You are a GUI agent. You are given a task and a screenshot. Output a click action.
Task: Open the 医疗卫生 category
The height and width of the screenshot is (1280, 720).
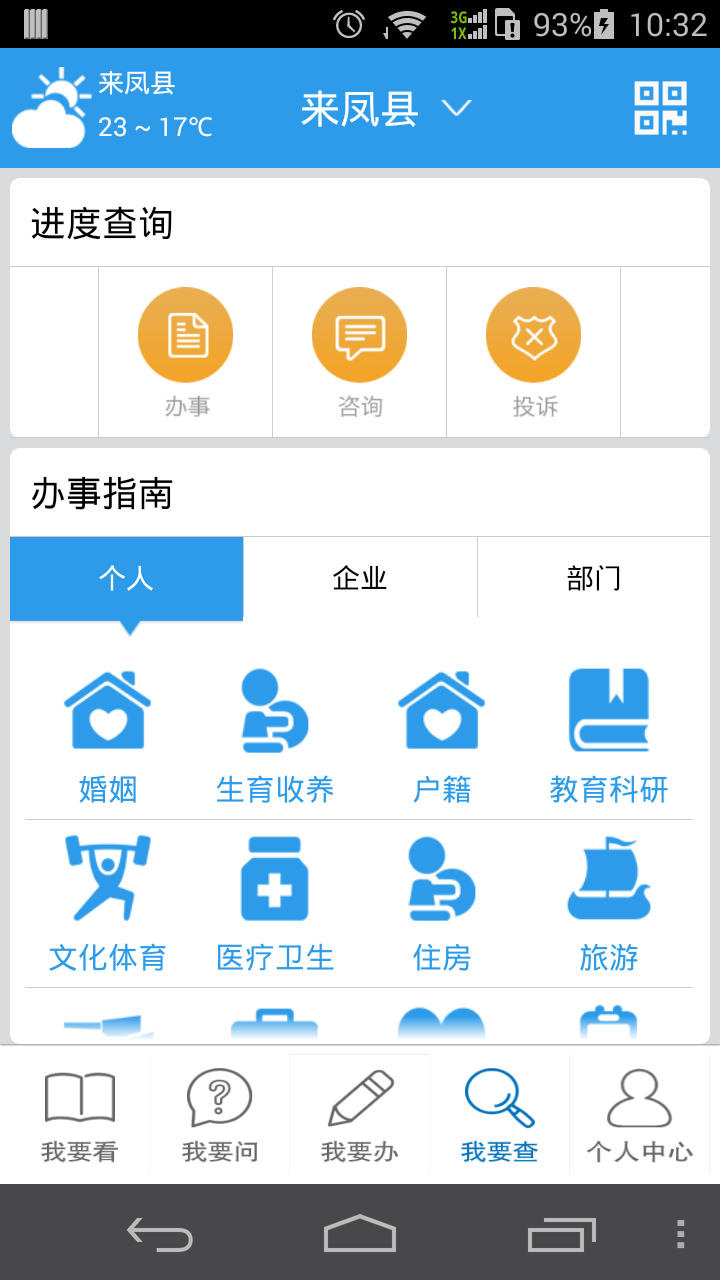275,904
